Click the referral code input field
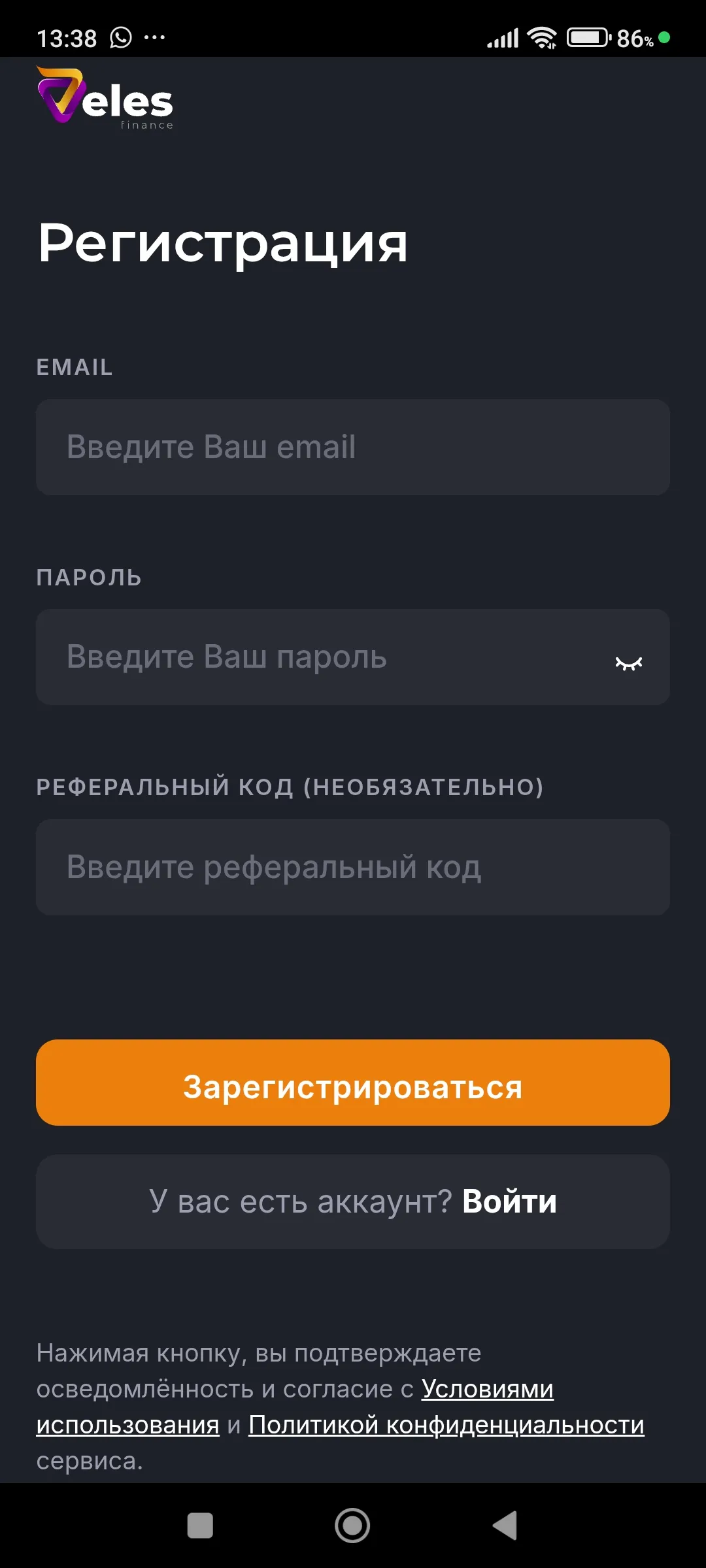 point(353,866)
